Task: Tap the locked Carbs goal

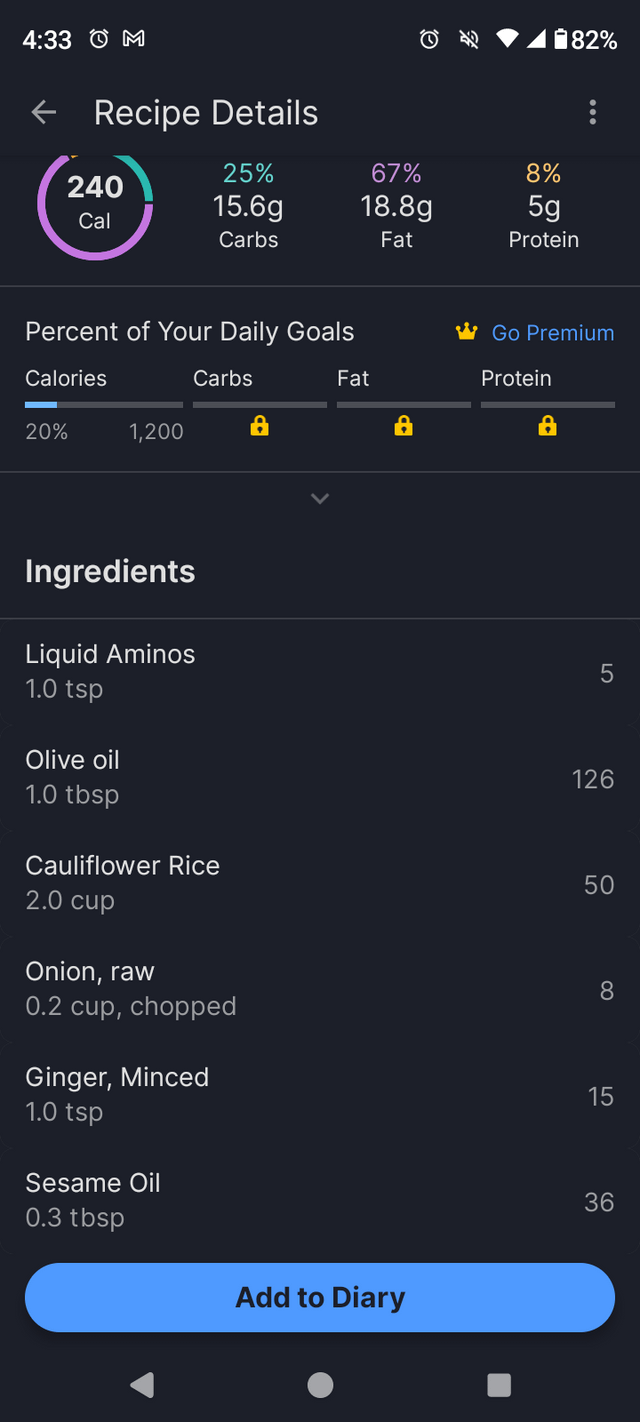Action: click(260, 426)
